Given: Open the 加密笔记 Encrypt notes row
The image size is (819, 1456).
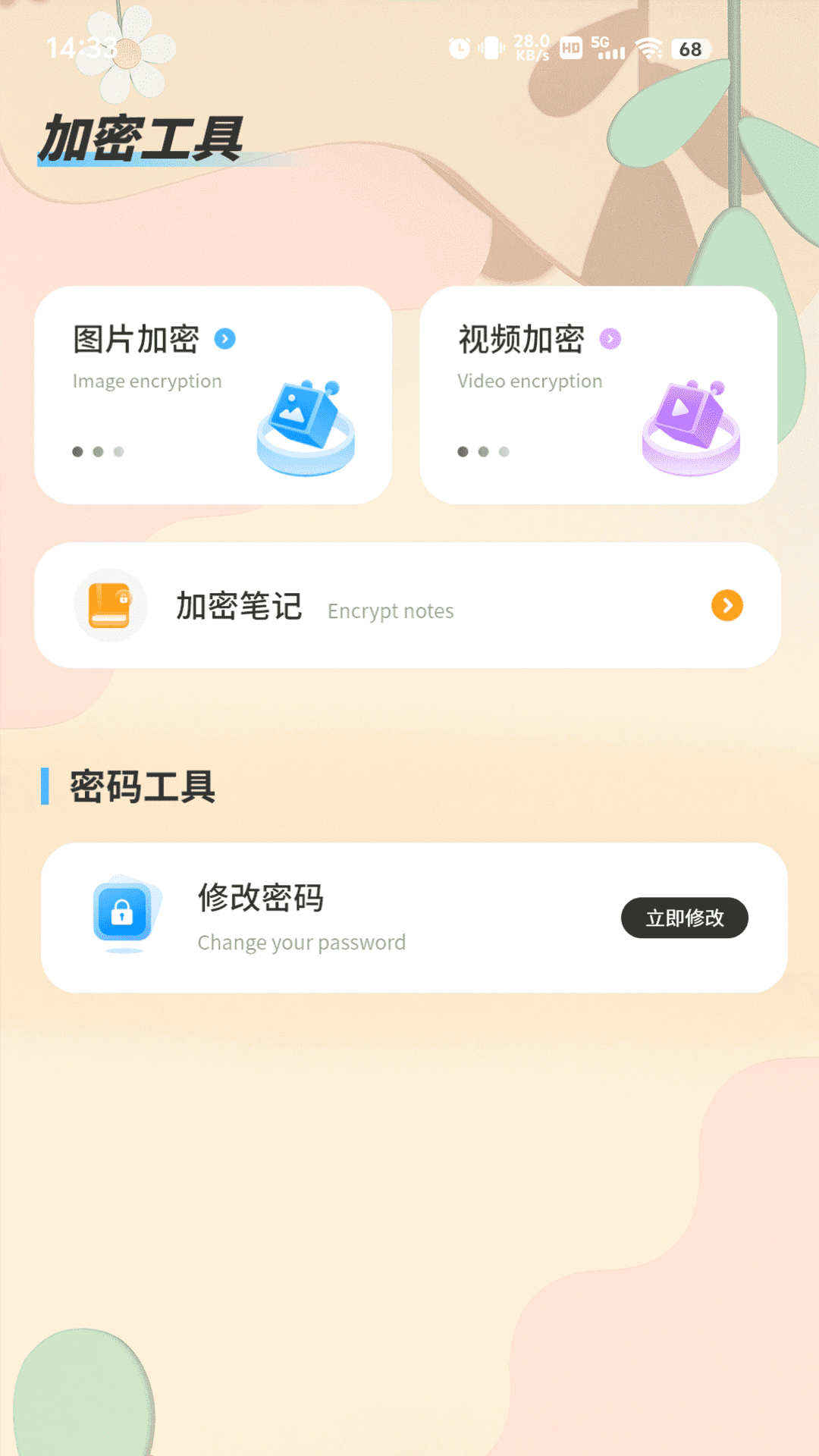Looking at the screenshot, I should tap(407, 605).
